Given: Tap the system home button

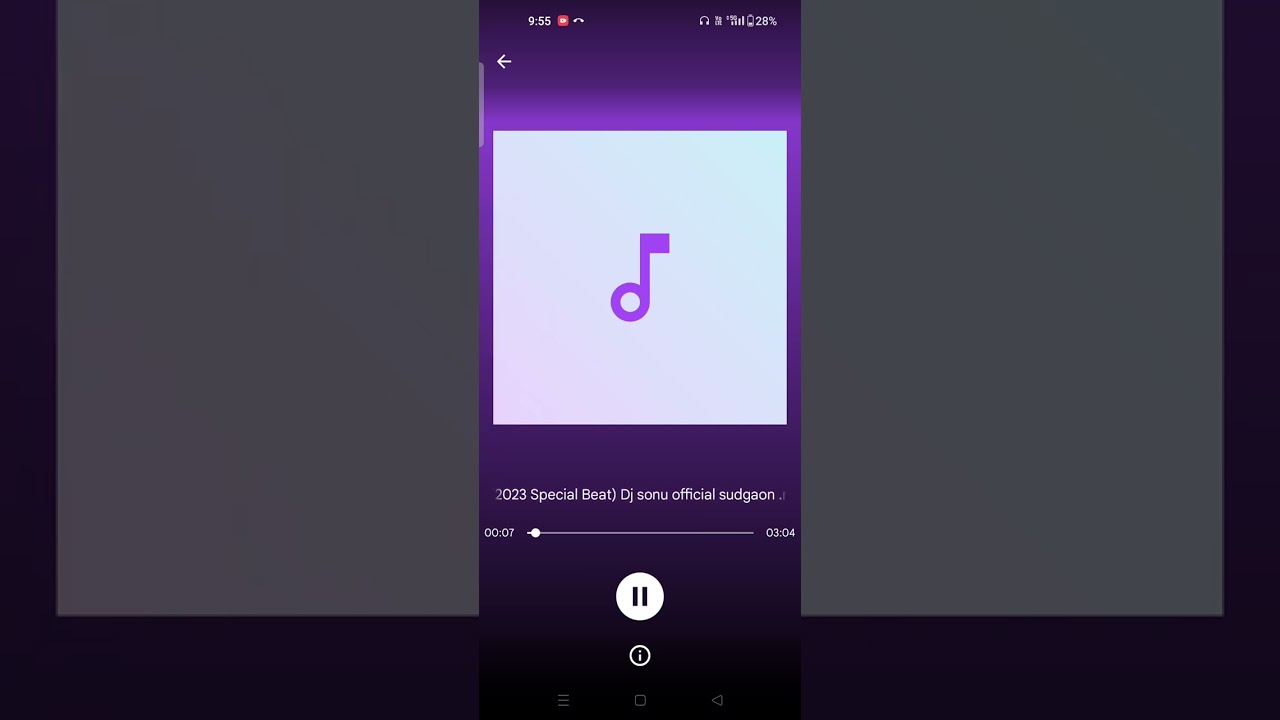Looking at the screenshot, I should click(x=640, y=701).
